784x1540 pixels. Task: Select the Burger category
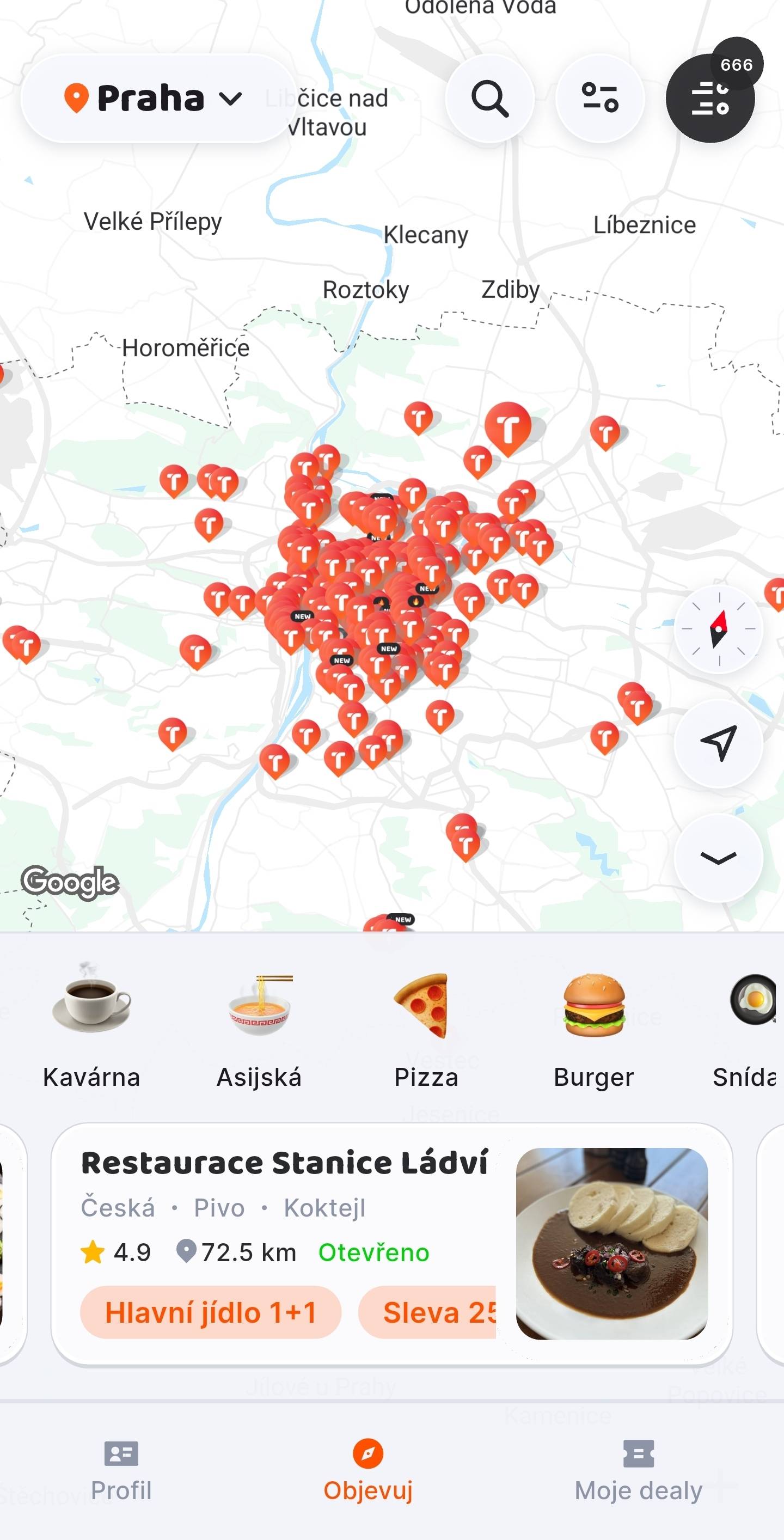(593, 1025)
